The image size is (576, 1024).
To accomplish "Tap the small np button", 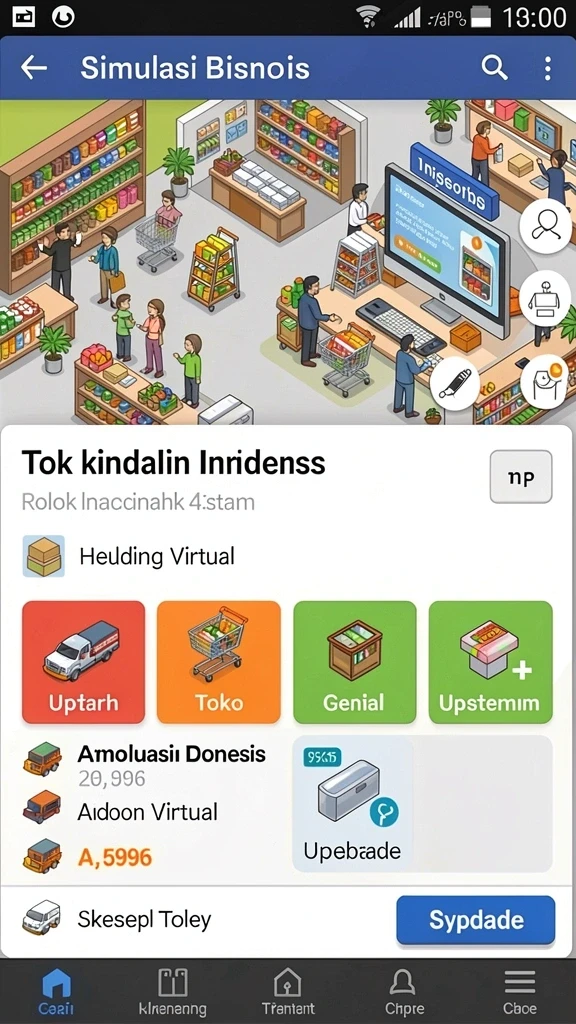I will [520, 477].
